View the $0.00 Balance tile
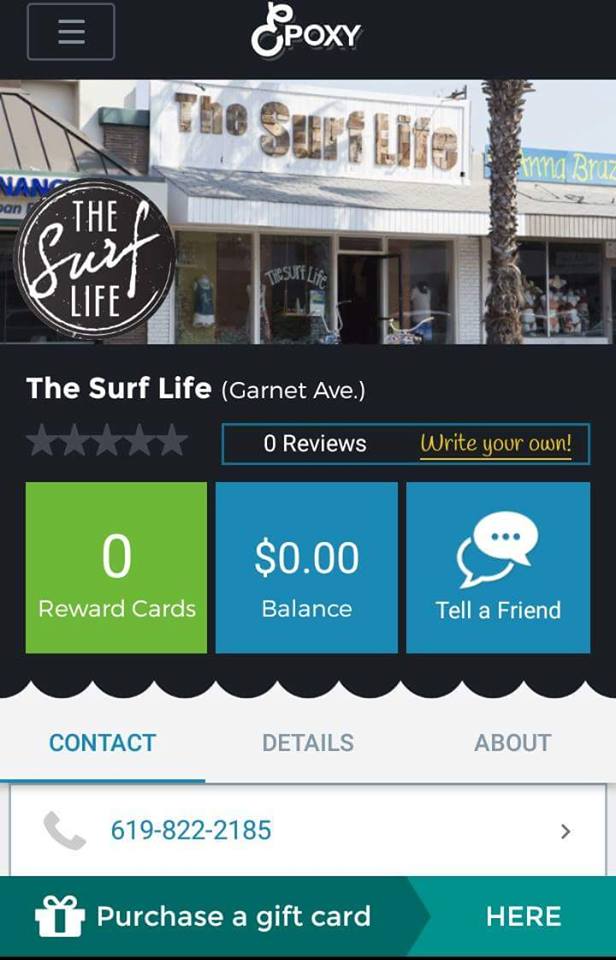616x960 pixels. (306, 568)
